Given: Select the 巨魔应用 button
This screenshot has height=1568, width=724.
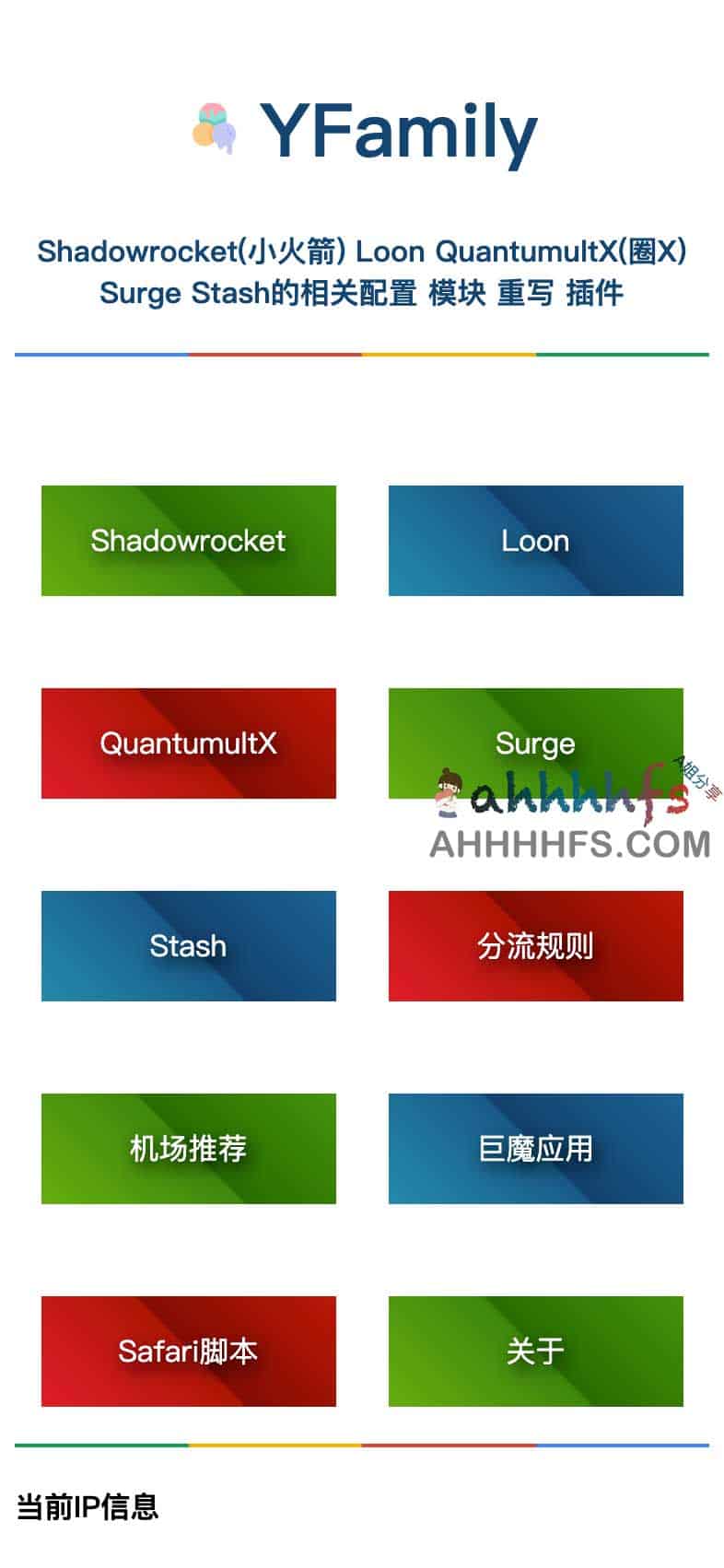Looking at the screenshot, I should [535, 1148].
